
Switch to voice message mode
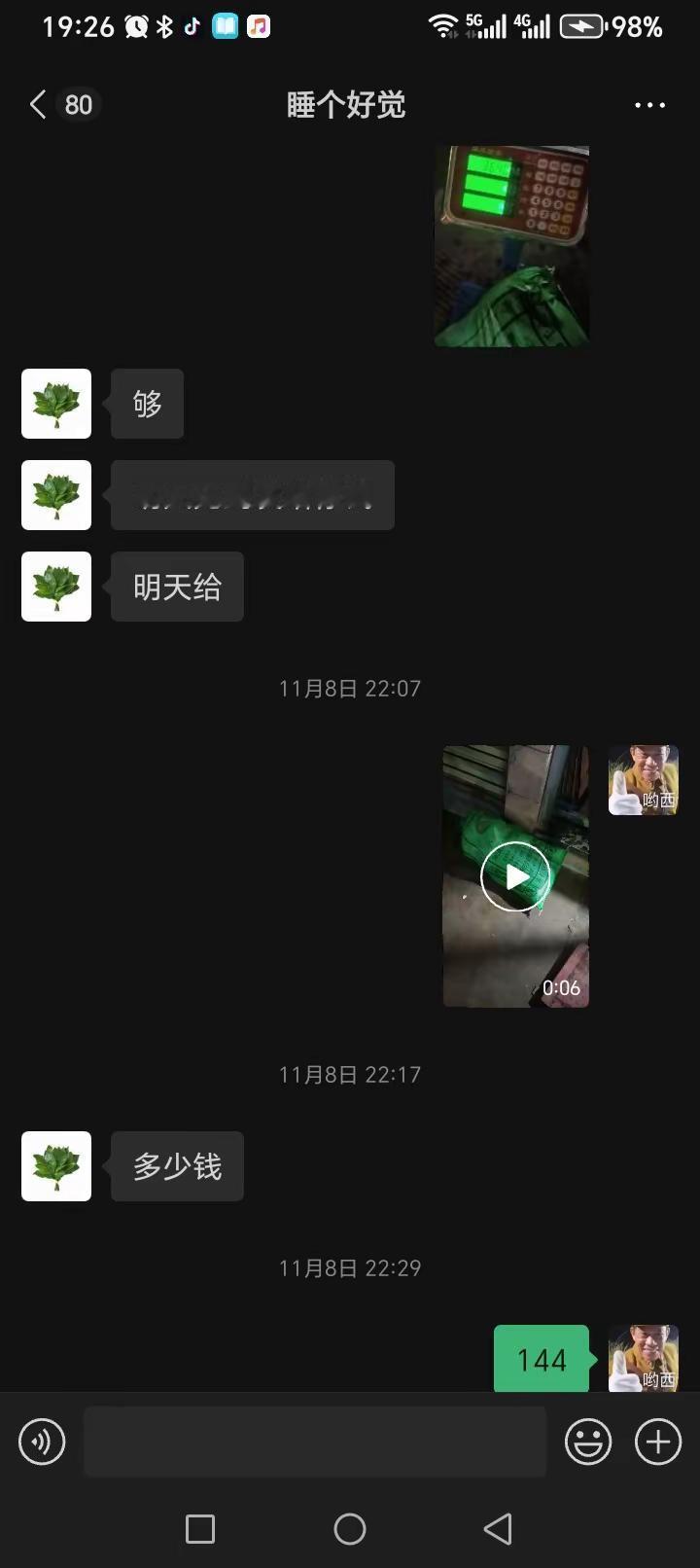(x=40, y=1442)
